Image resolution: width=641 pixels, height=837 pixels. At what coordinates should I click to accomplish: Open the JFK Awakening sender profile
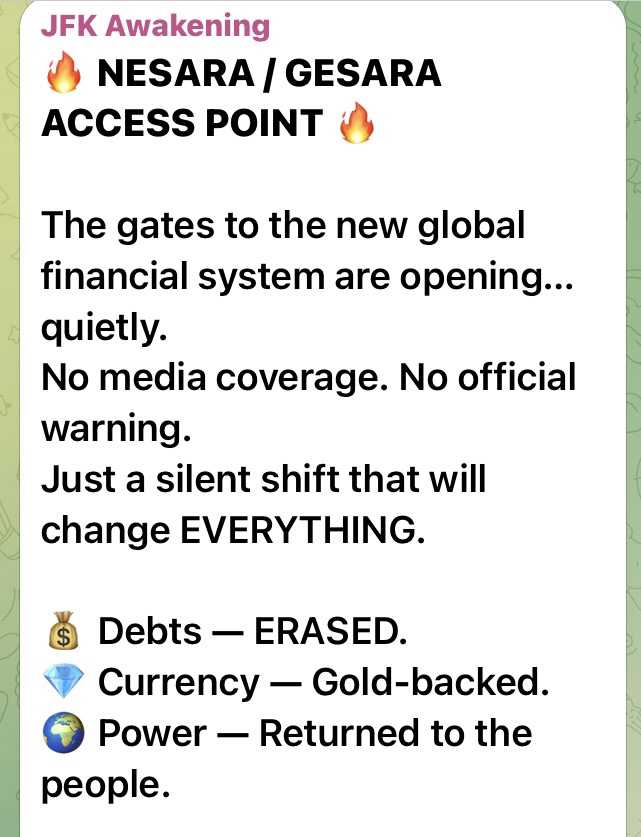pyautogui.click(x=155, y=25)
